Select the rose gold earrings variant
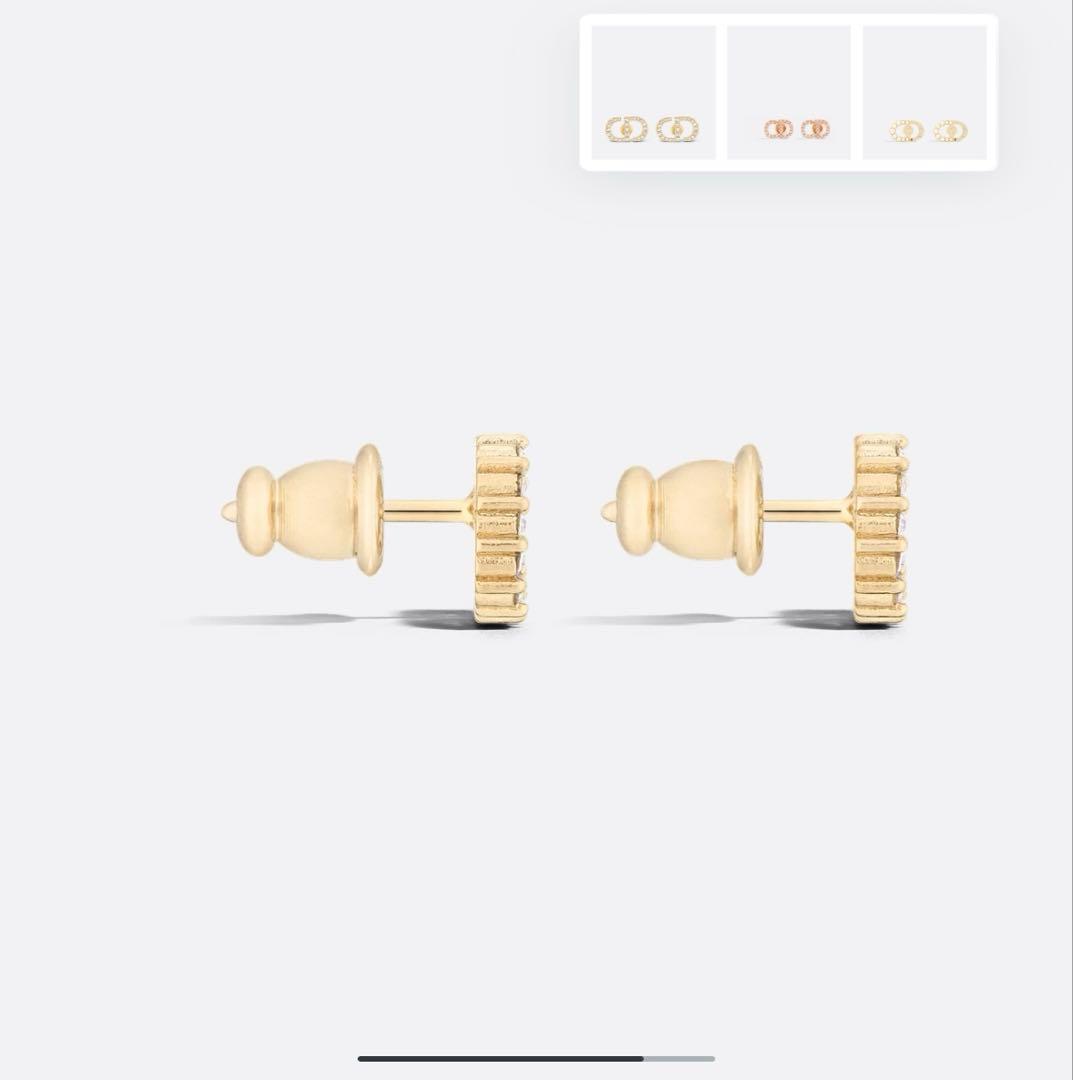 788,93
